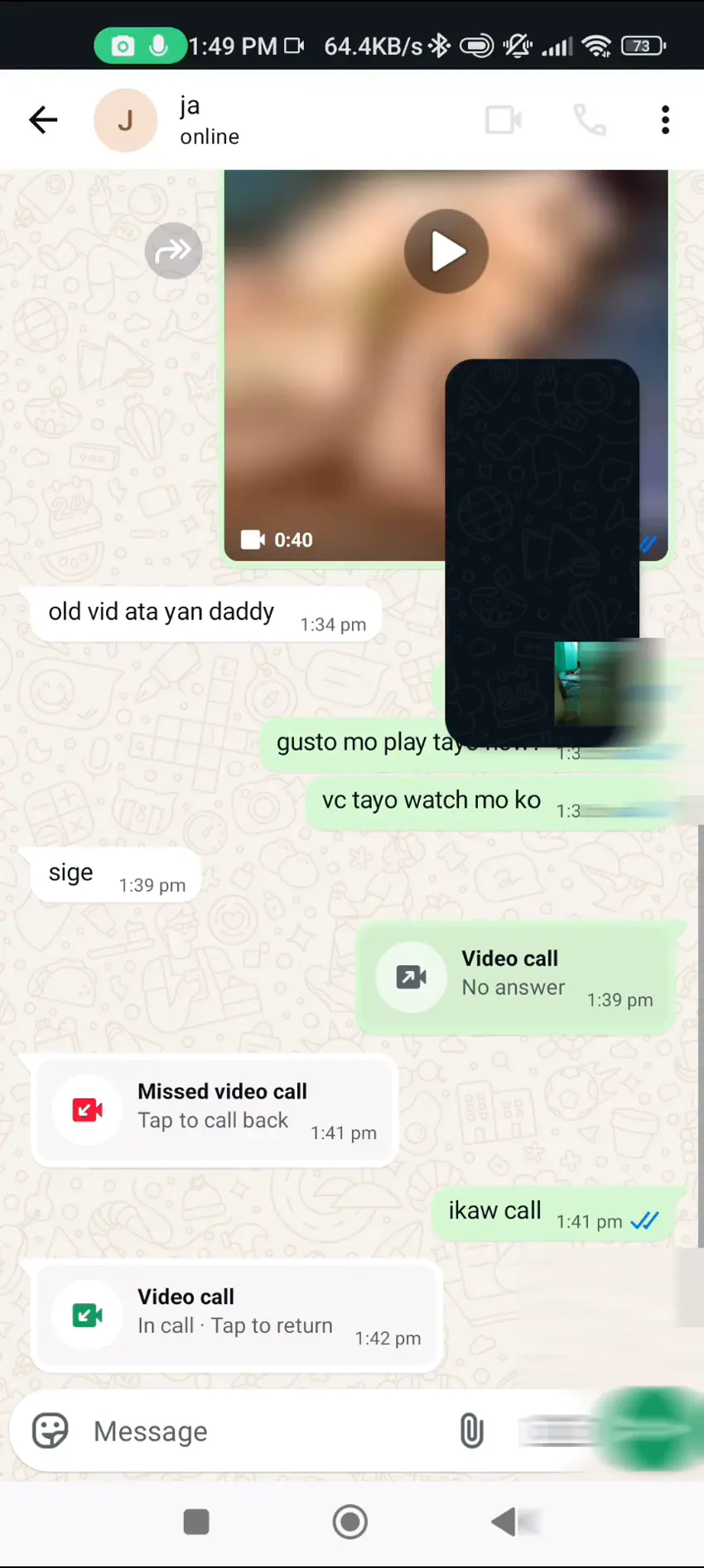This screenshot has width=704, height=1568.
Task: Go back to the chat list
Action: pos(43,120)
